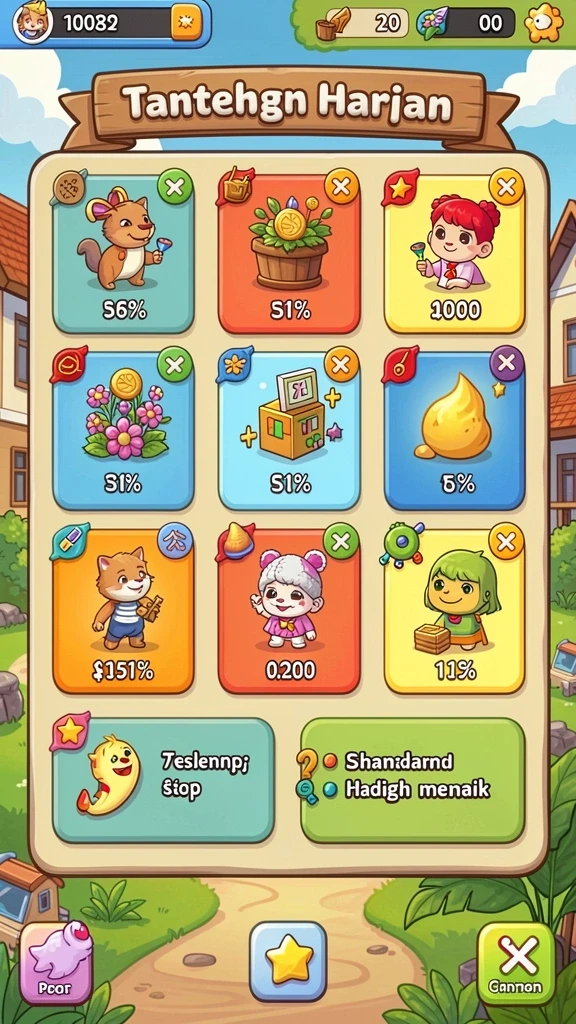This screenshot has height=1024, width=576.
Task: Open the green-haired girl card at 11%
Action: tap(455, 611)
